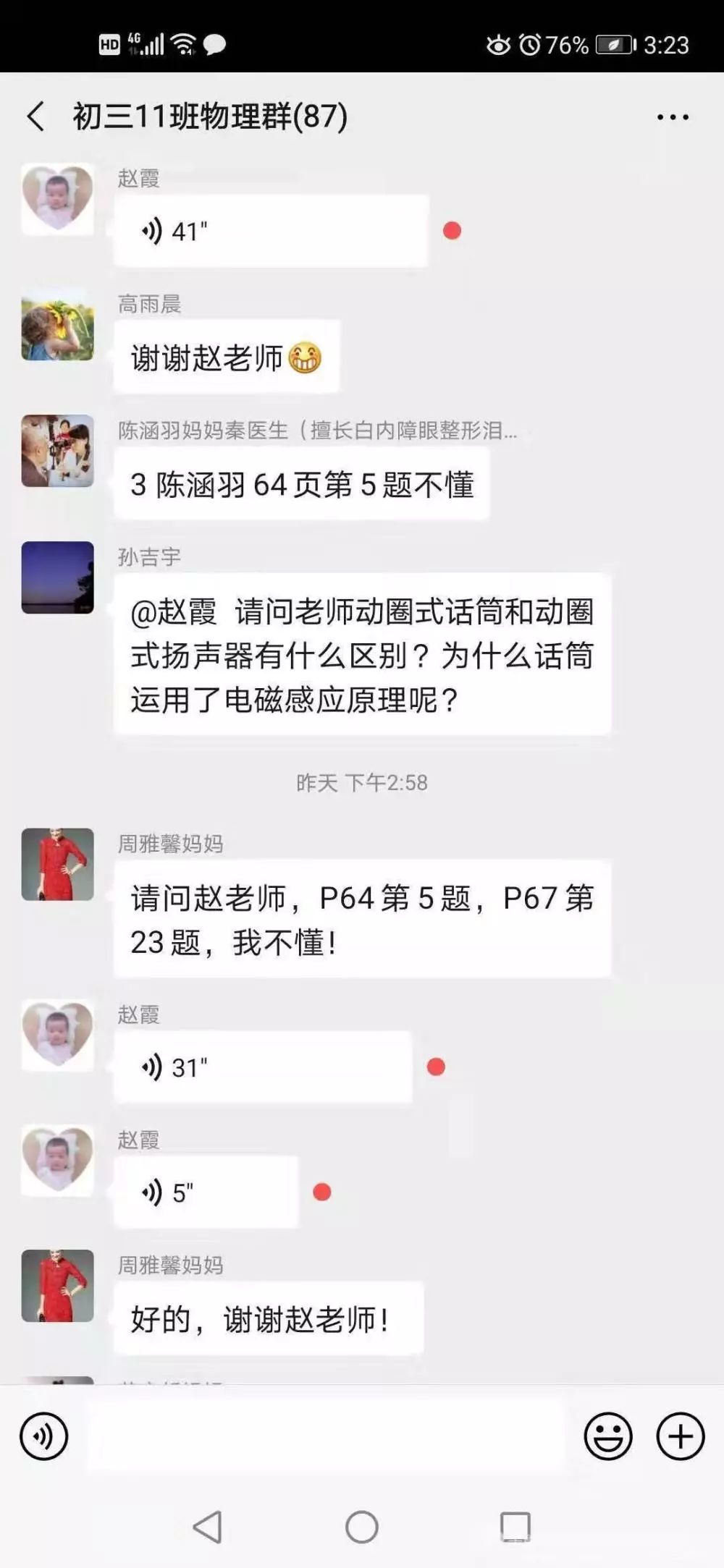Go back from the group chat
Image resolution: width=724 pixels, height=1568 pixels.
36,116
